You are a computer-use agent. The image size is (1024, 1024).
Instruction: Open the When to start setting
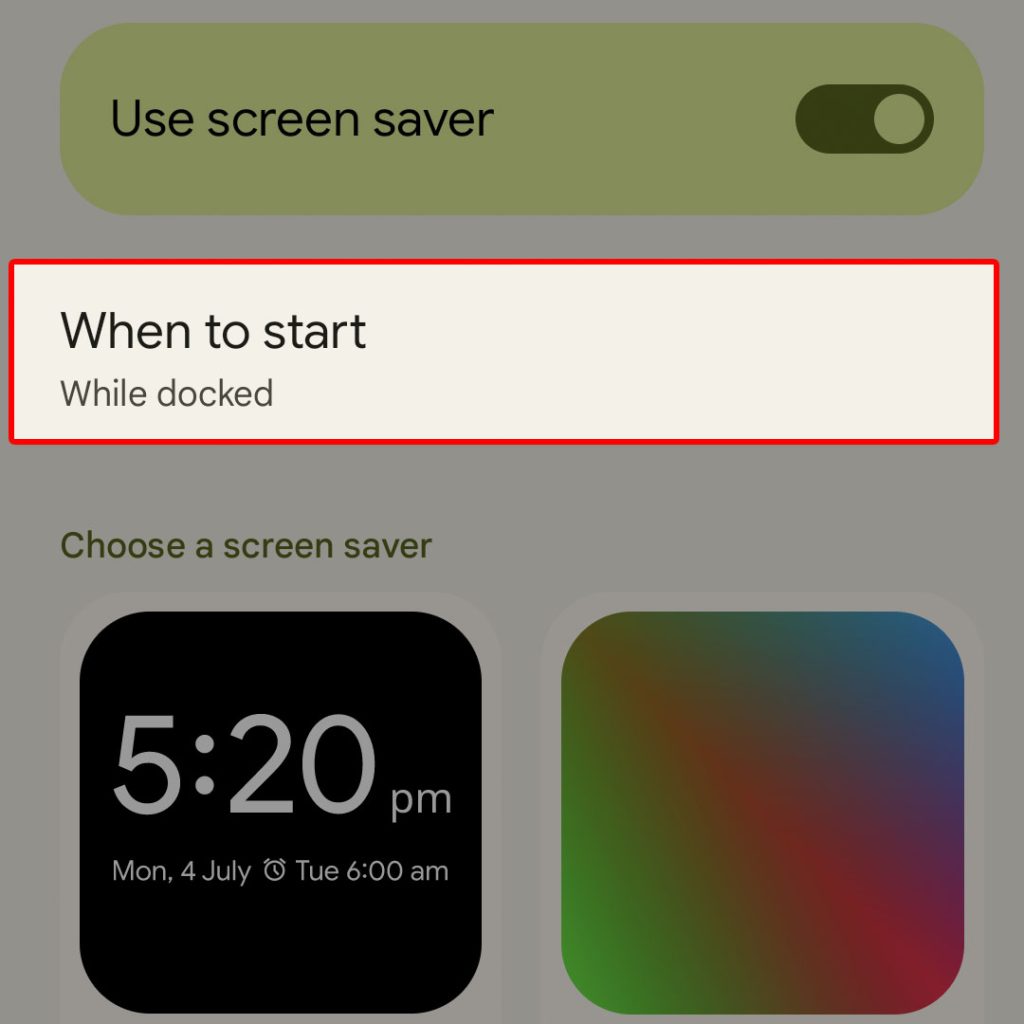click(504, 352)
